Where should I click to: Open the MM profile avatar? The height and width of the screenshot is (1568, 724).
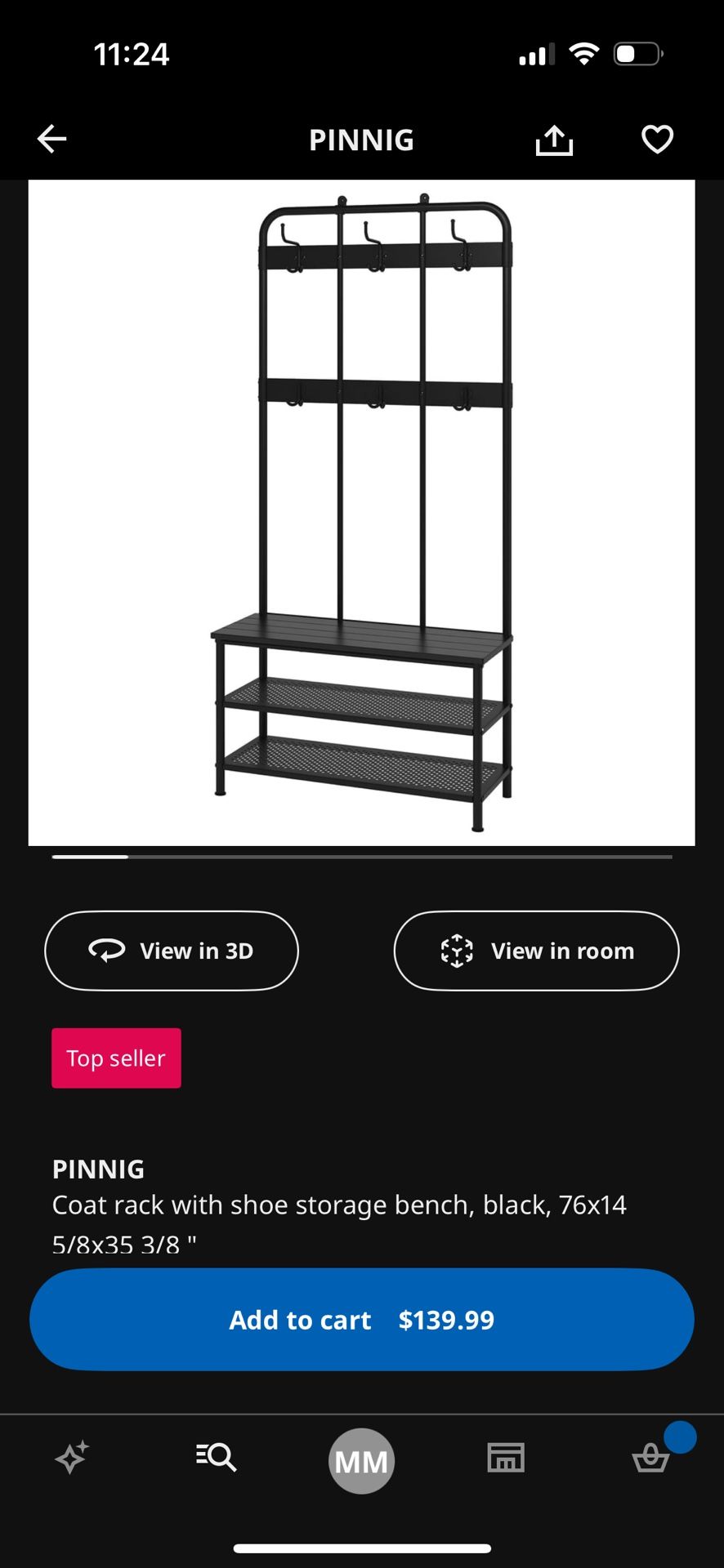click(361, 1461)
